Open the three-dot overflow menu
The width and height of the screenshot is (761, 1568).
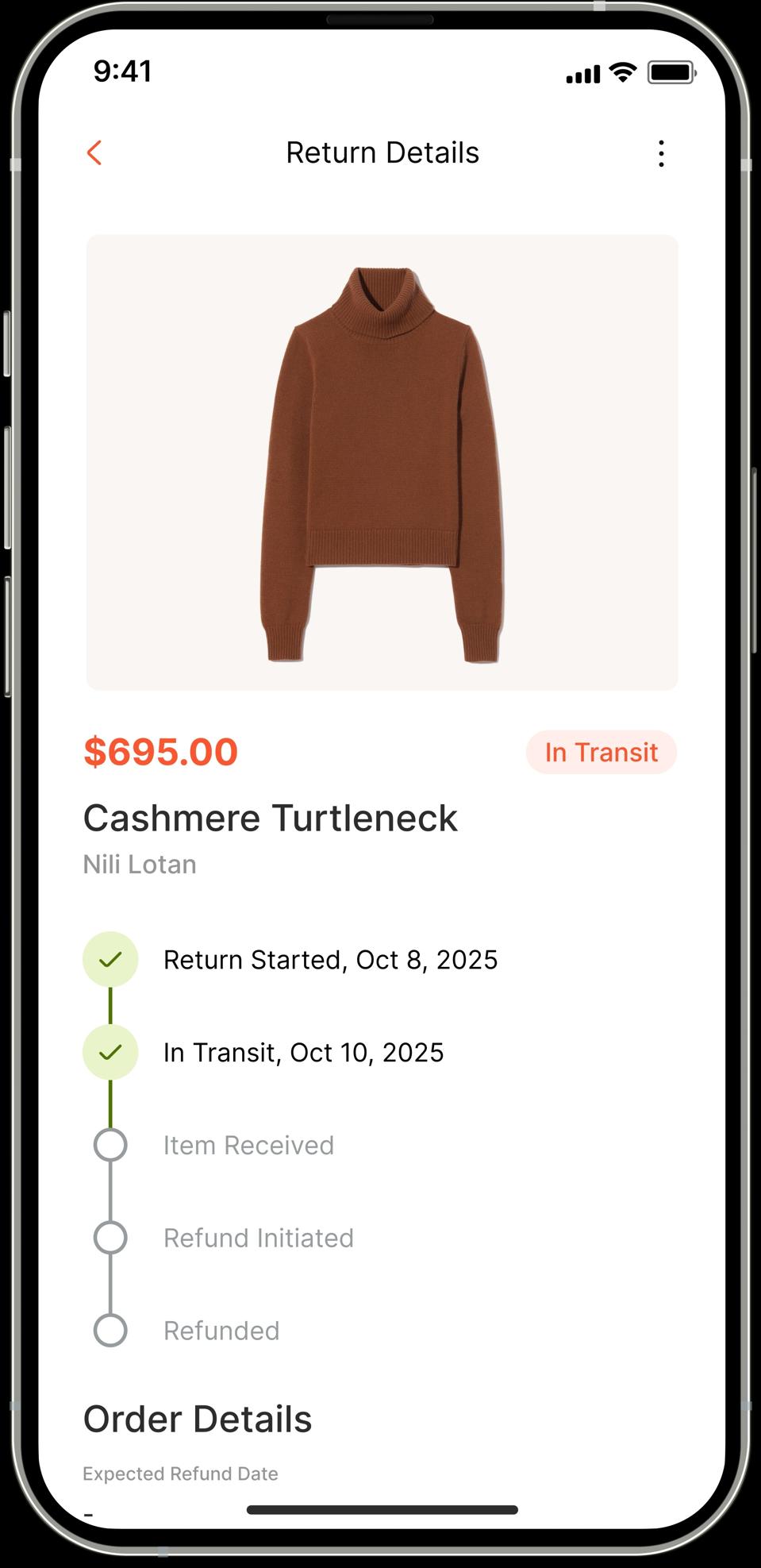661,153
